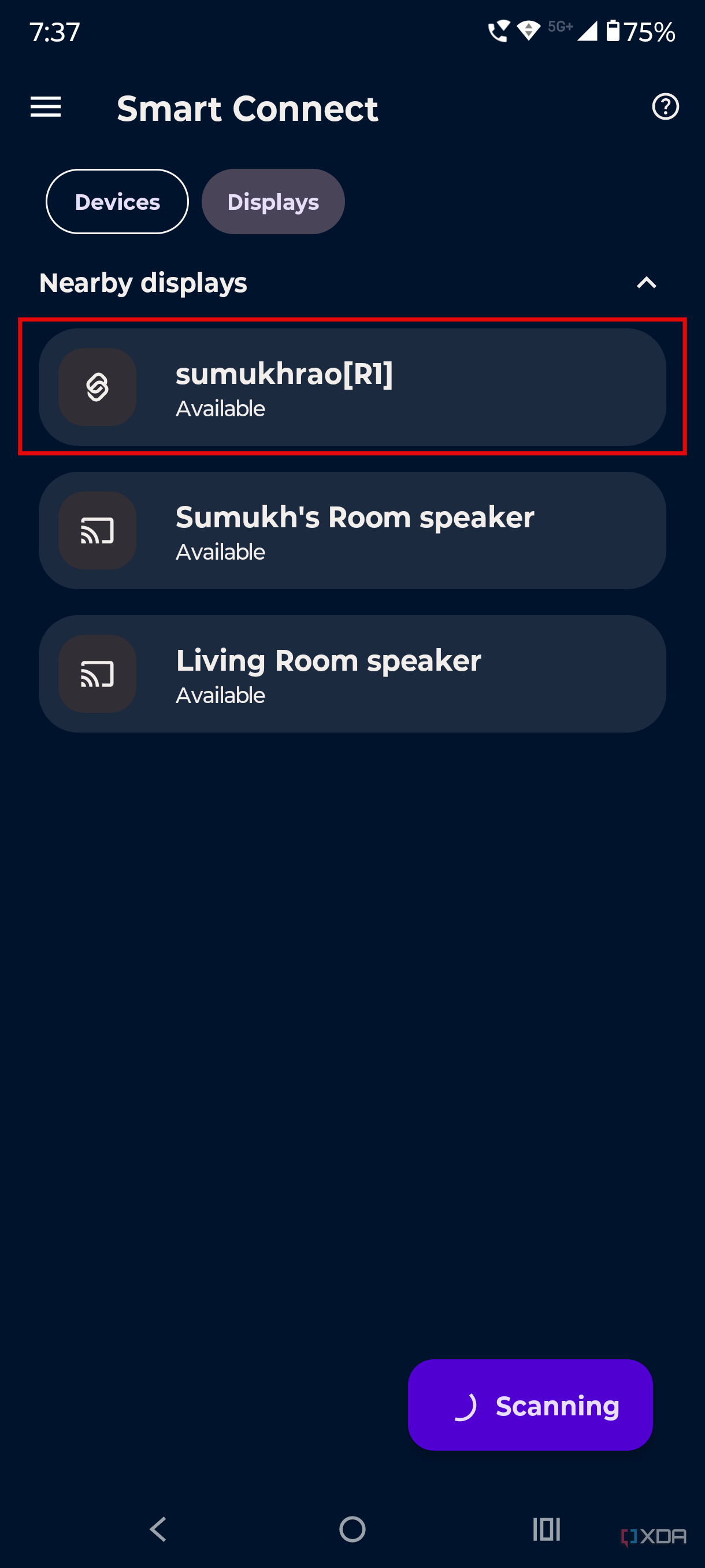Open the help question mark icon
This screenshot has height=1568, width=705.
pyautogui.click(x=665, y=107)
